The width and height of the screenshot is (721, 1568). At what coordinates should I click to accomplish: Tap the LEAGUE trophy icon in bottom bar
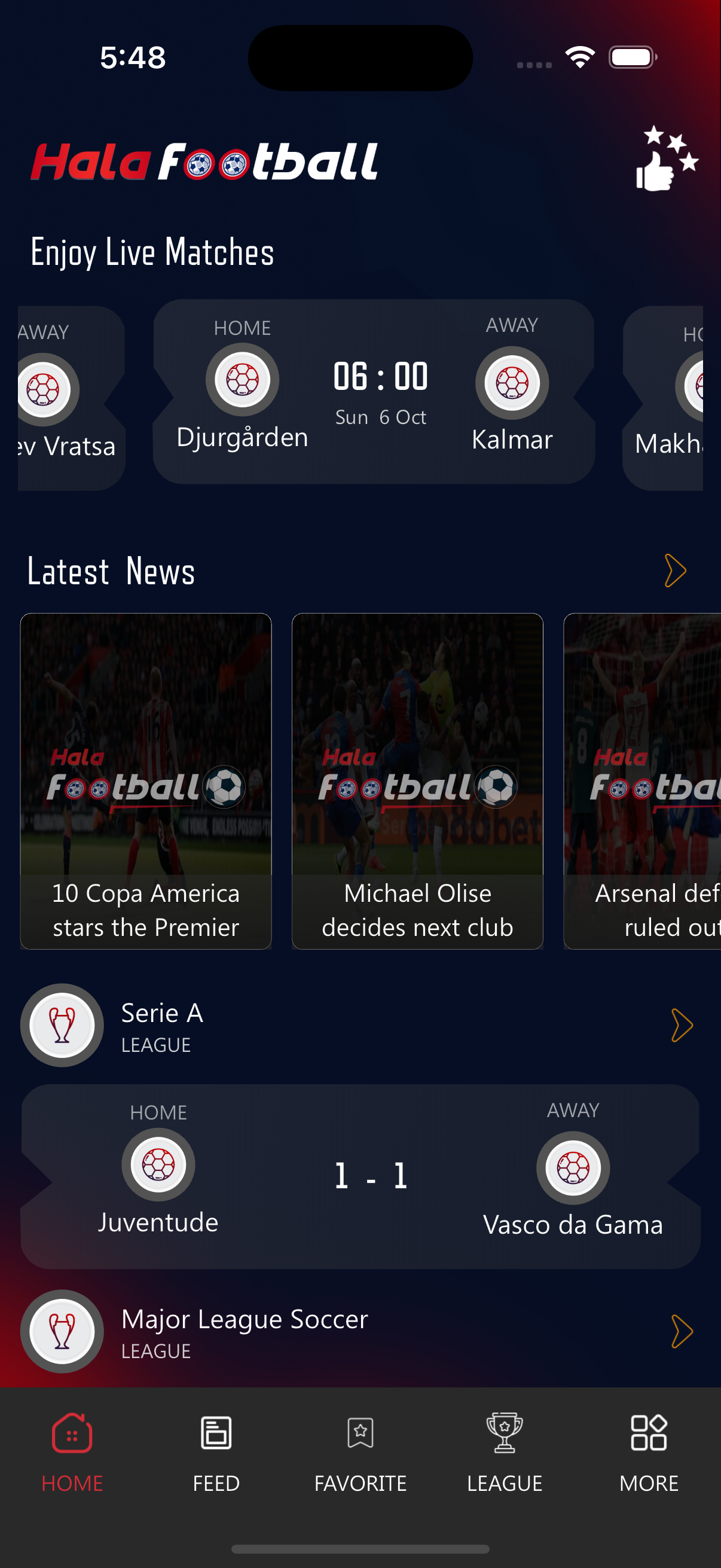pos(504,1434)
